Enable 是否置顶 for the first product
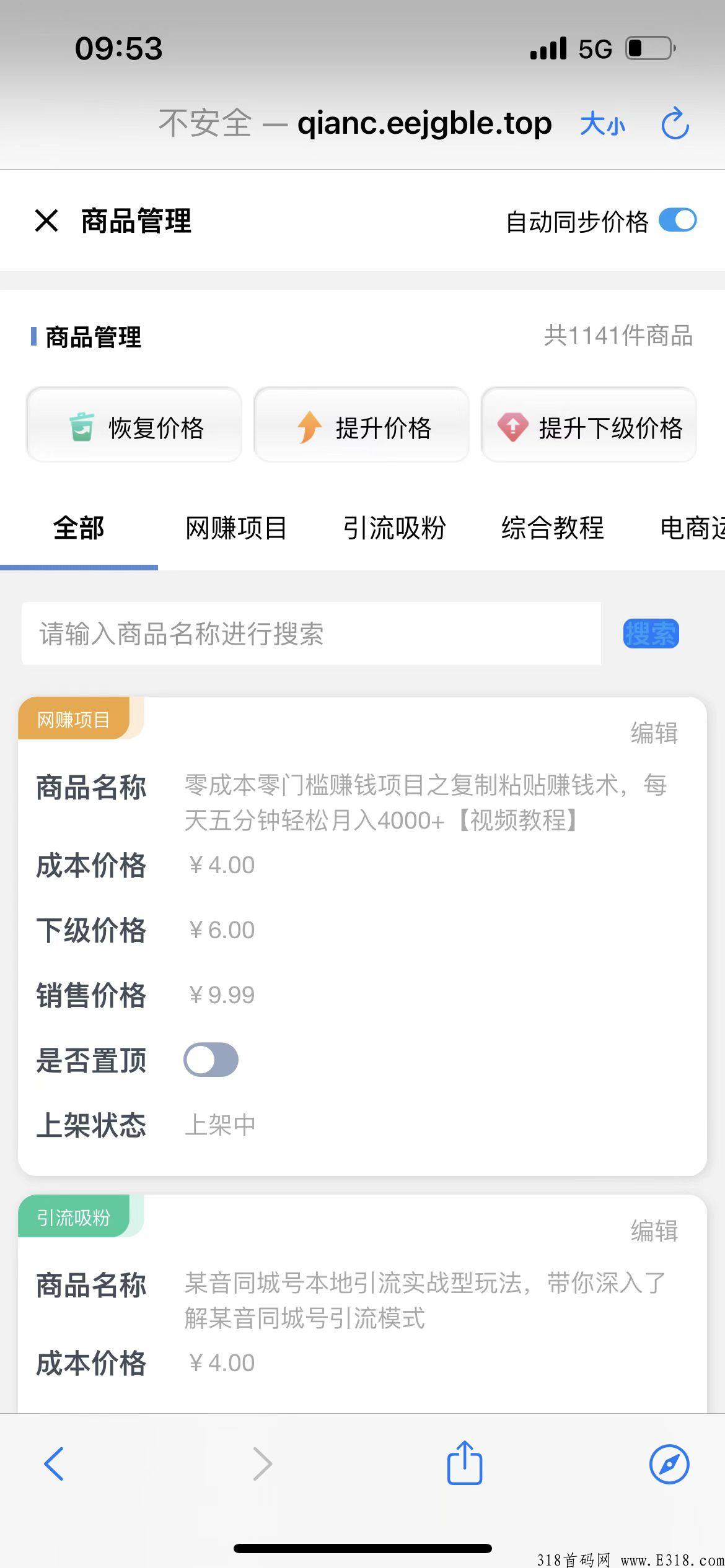 coord(211,1060)
